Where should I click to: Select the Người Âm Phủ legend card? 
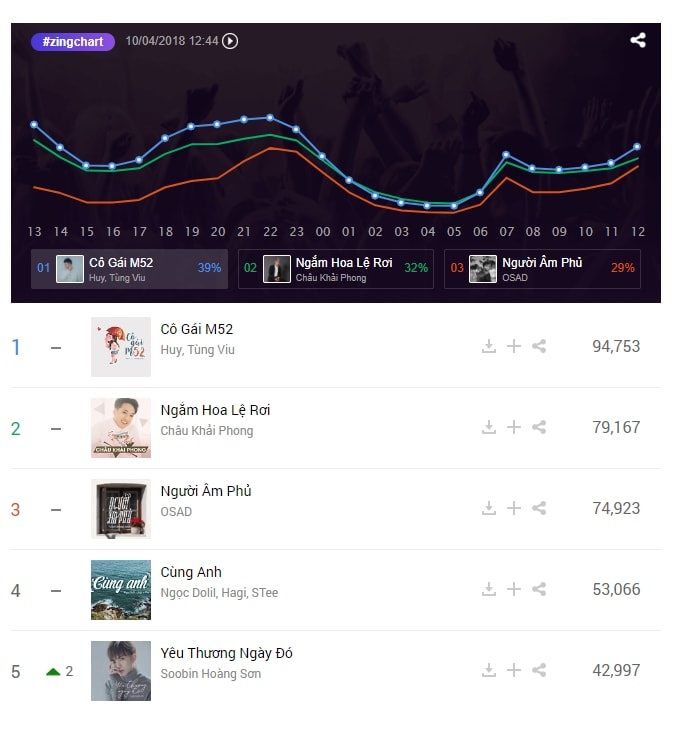(x=542, y=269)
